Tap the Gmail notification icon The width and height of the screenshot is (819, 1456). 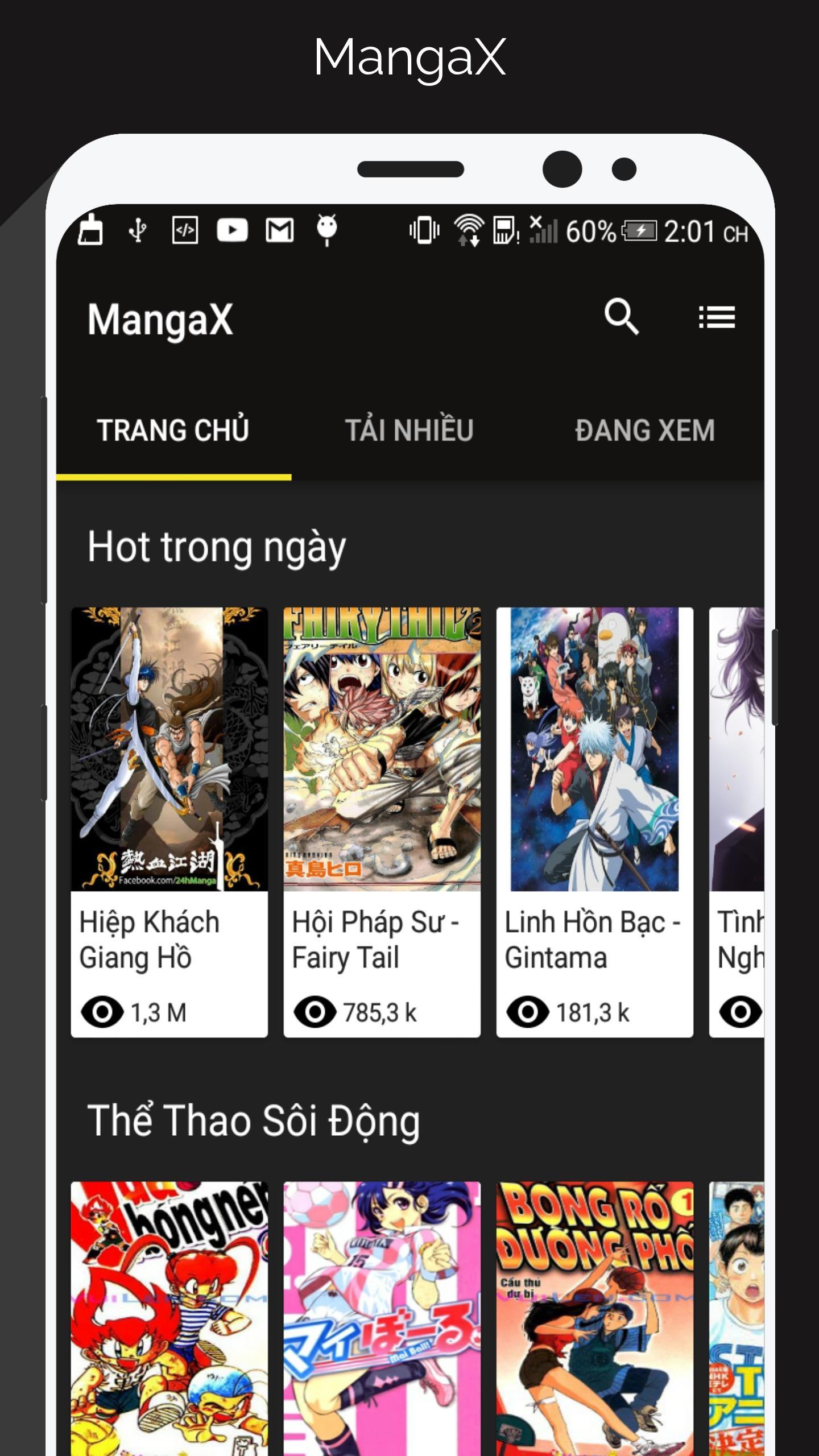279,230
